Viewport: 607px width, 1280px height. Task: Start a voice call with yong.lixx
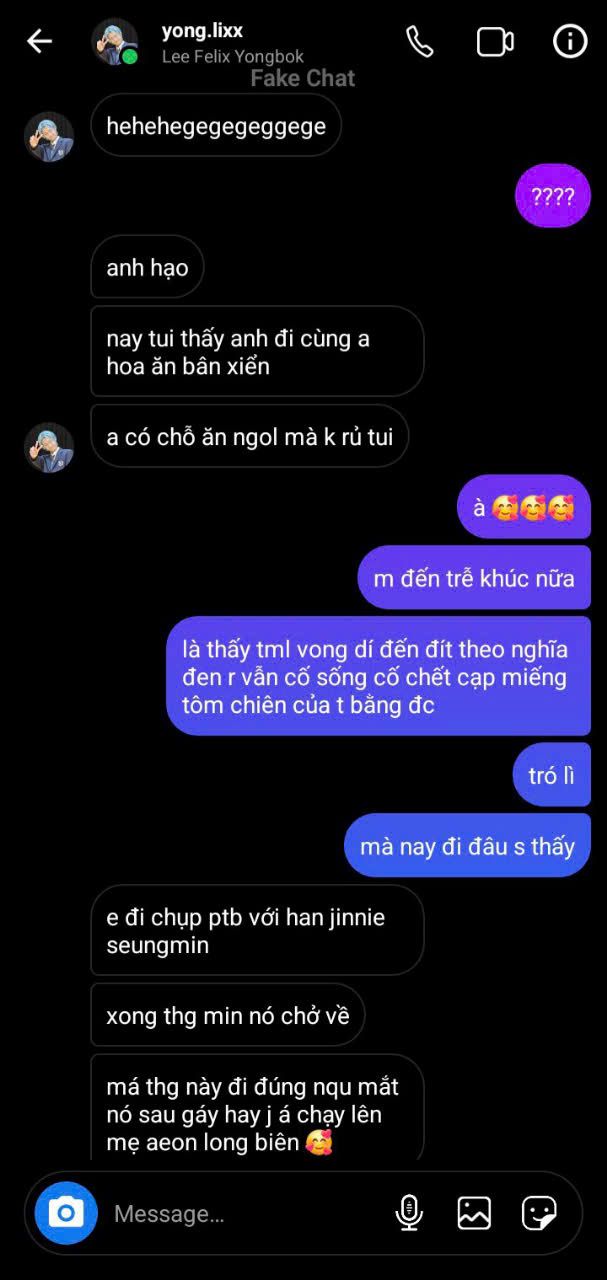tap(419, 41)
